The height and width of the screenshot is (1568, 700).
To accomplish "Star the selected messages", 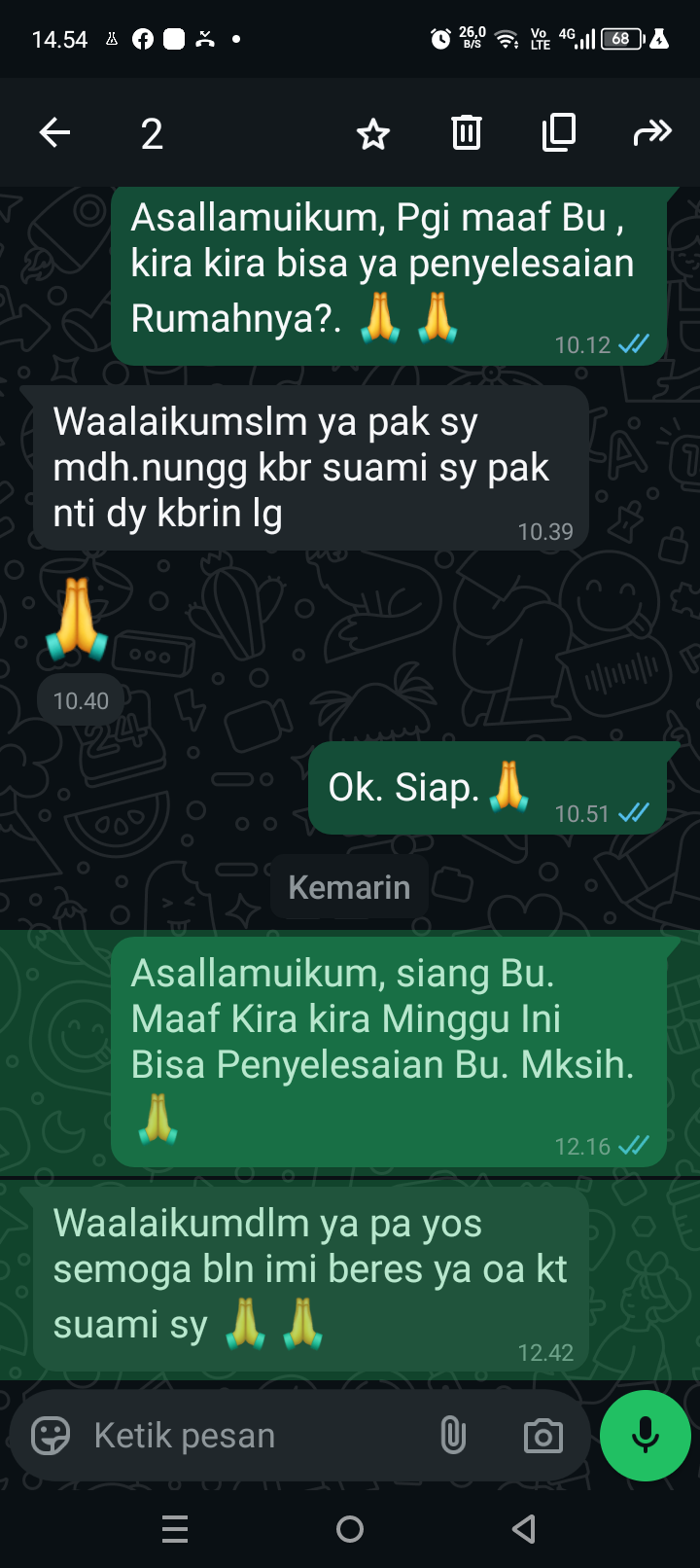I will pos(373,133).
